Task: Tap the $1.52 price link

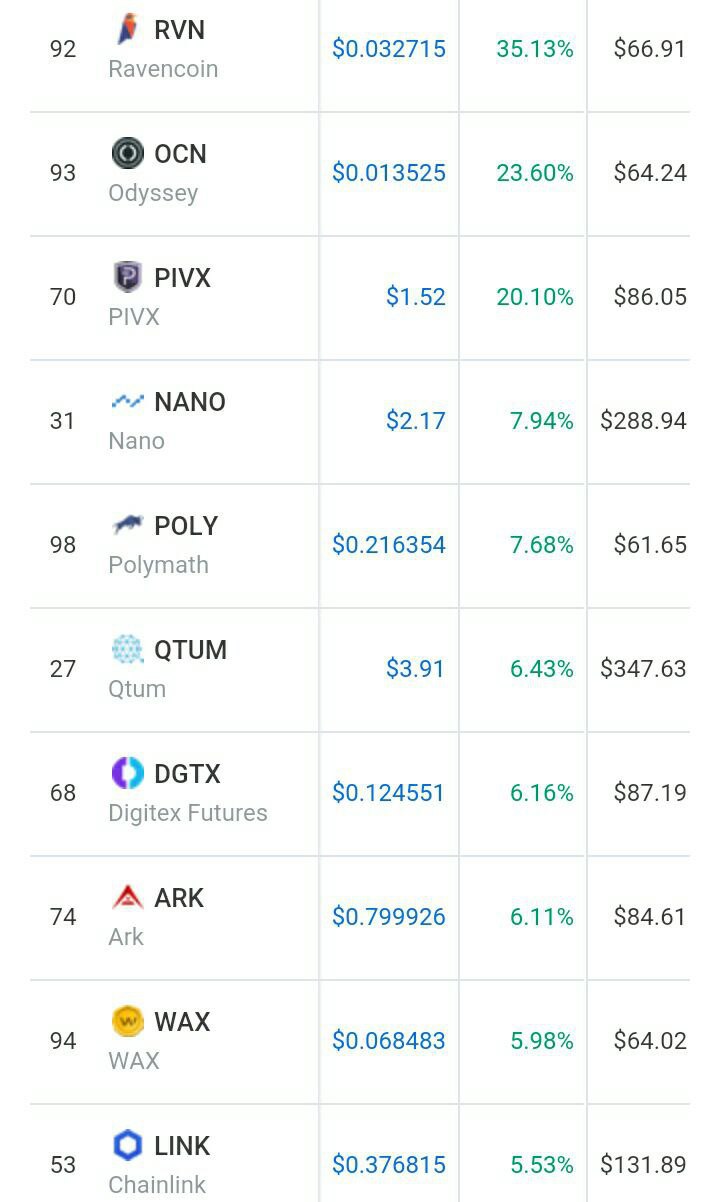Action: [x=416, y=297]
